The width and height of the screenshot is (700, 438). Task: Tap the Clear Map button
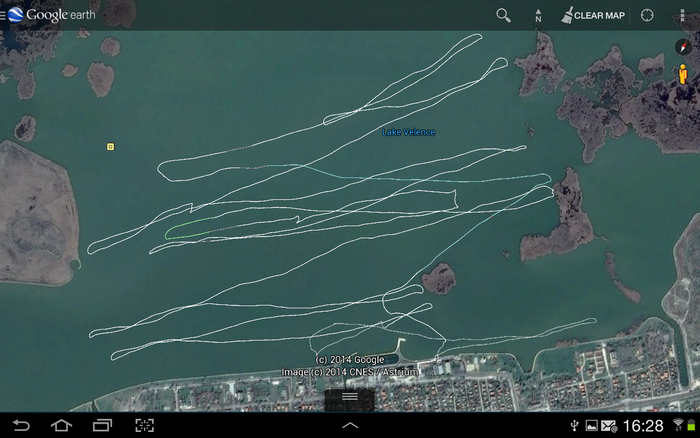(x=593, y=15)
